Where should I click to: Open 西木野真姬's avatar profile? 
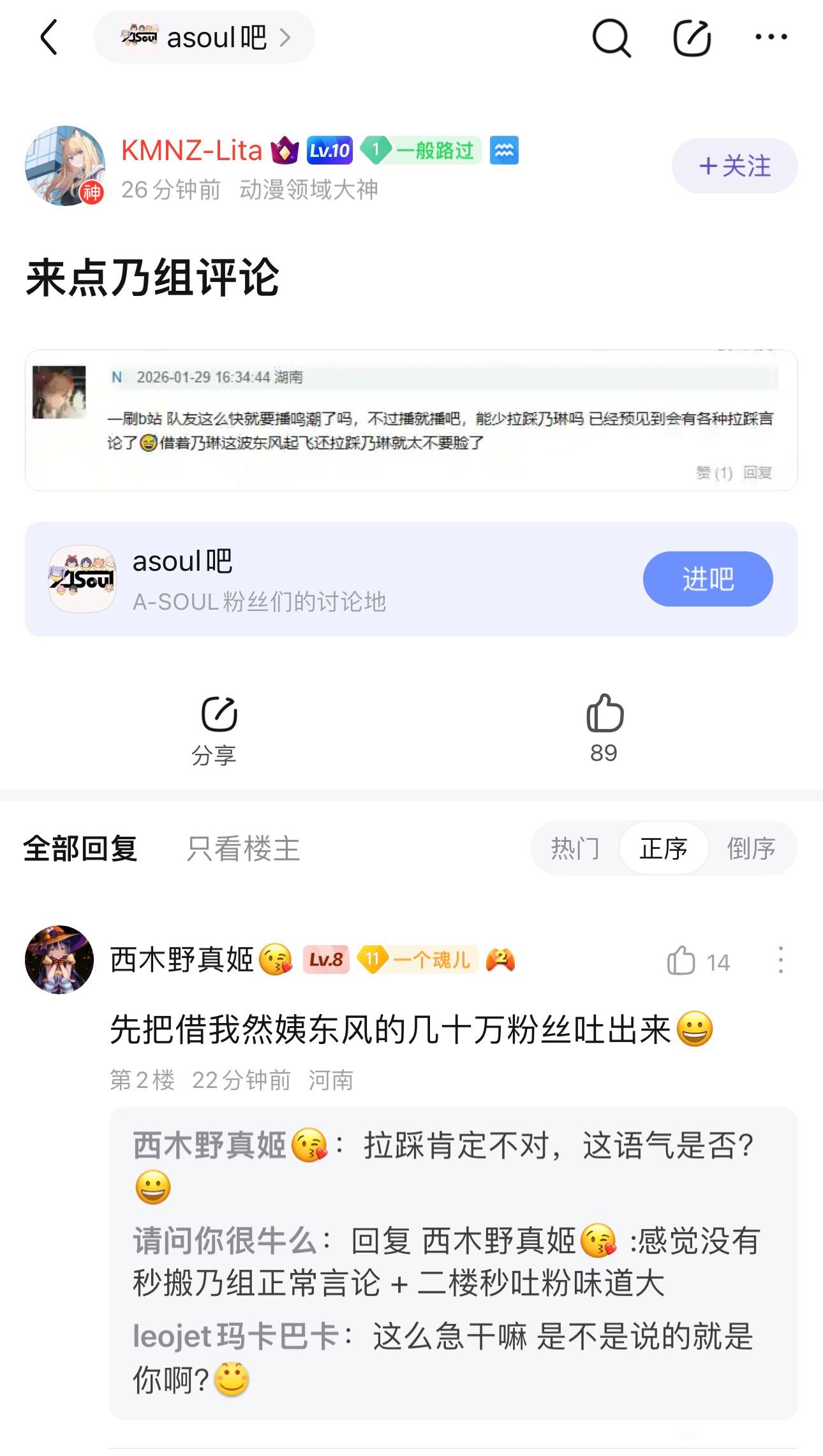(59, 960)
